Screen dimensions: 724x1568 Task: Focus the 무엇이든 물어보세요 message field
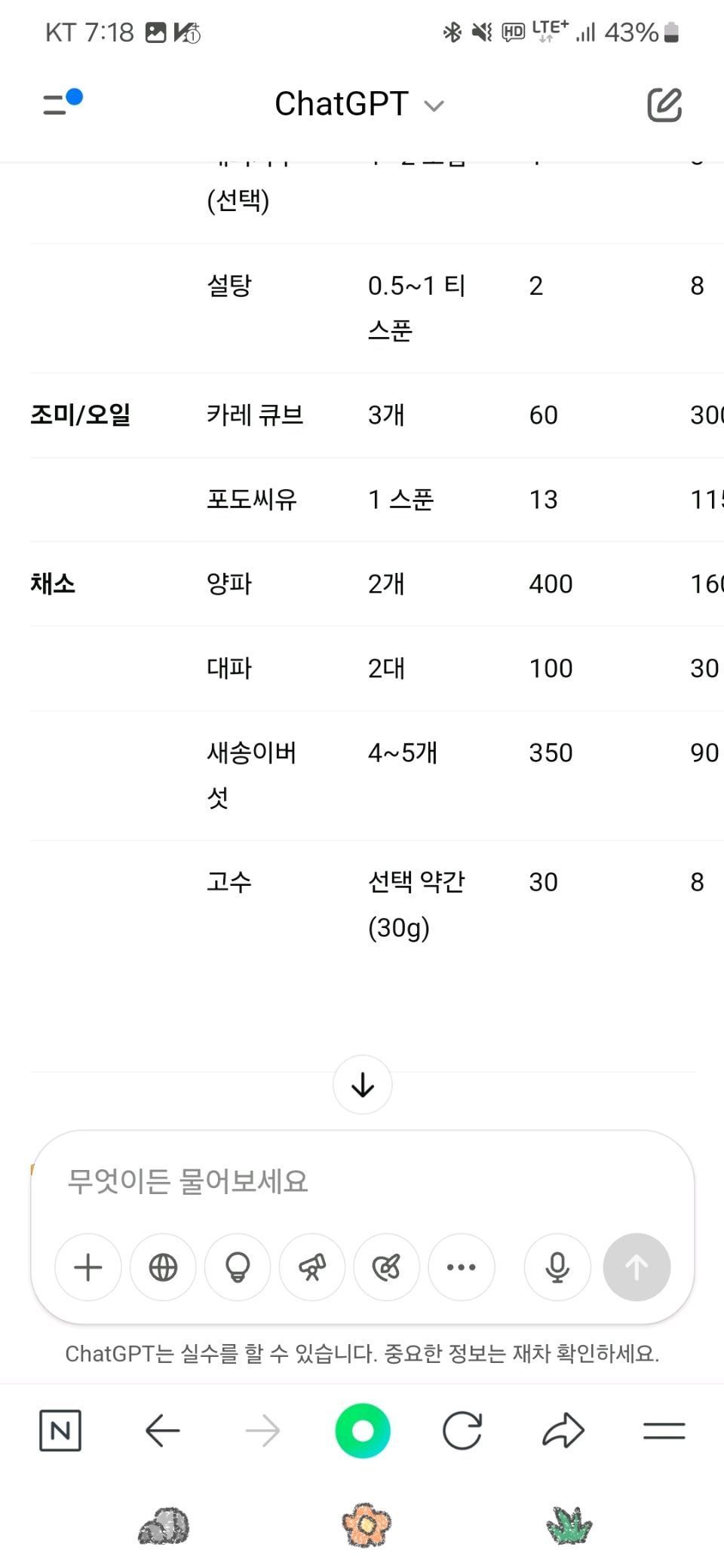pos(362,1181)
